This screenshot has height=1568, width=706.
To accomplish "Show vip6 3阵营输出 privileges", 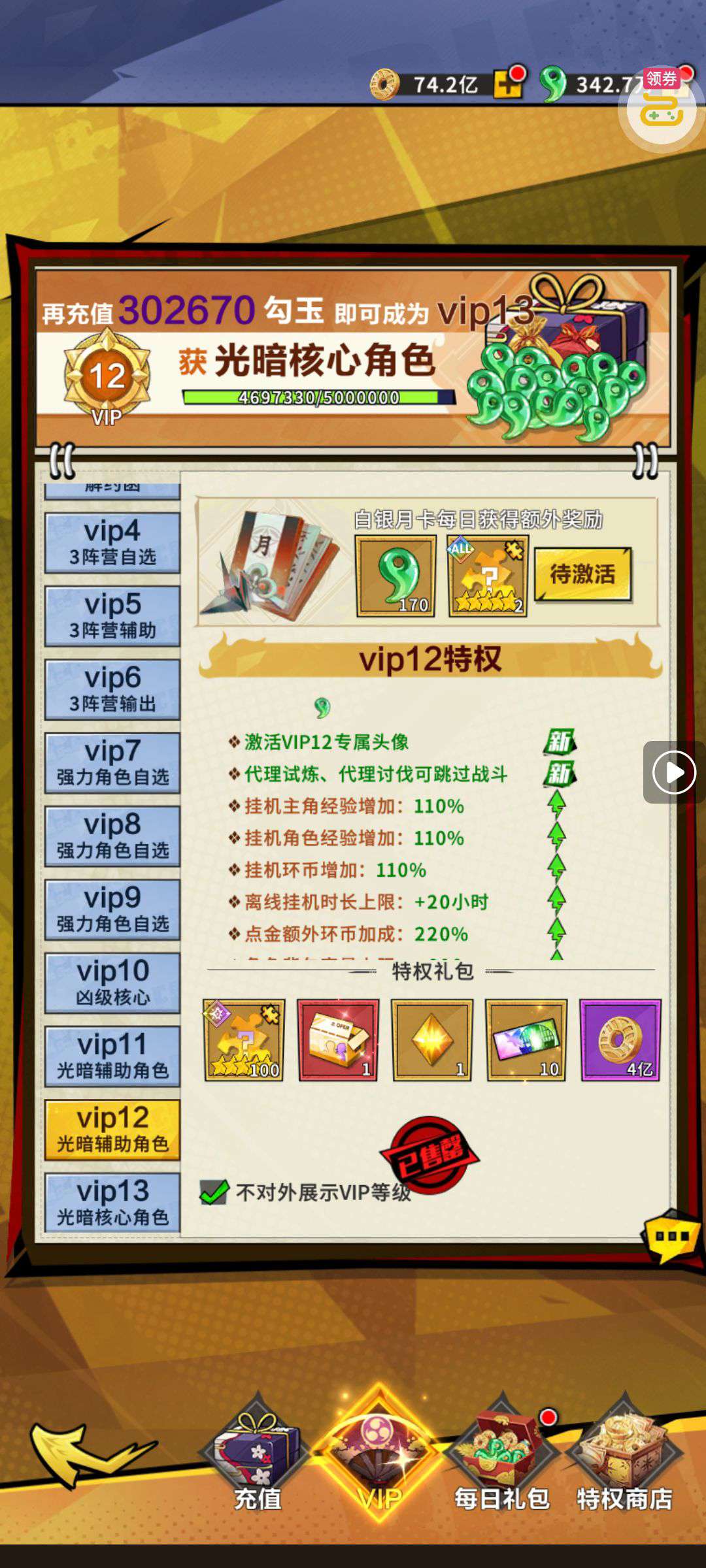I will pyautogui.click(x=112, y=689).
